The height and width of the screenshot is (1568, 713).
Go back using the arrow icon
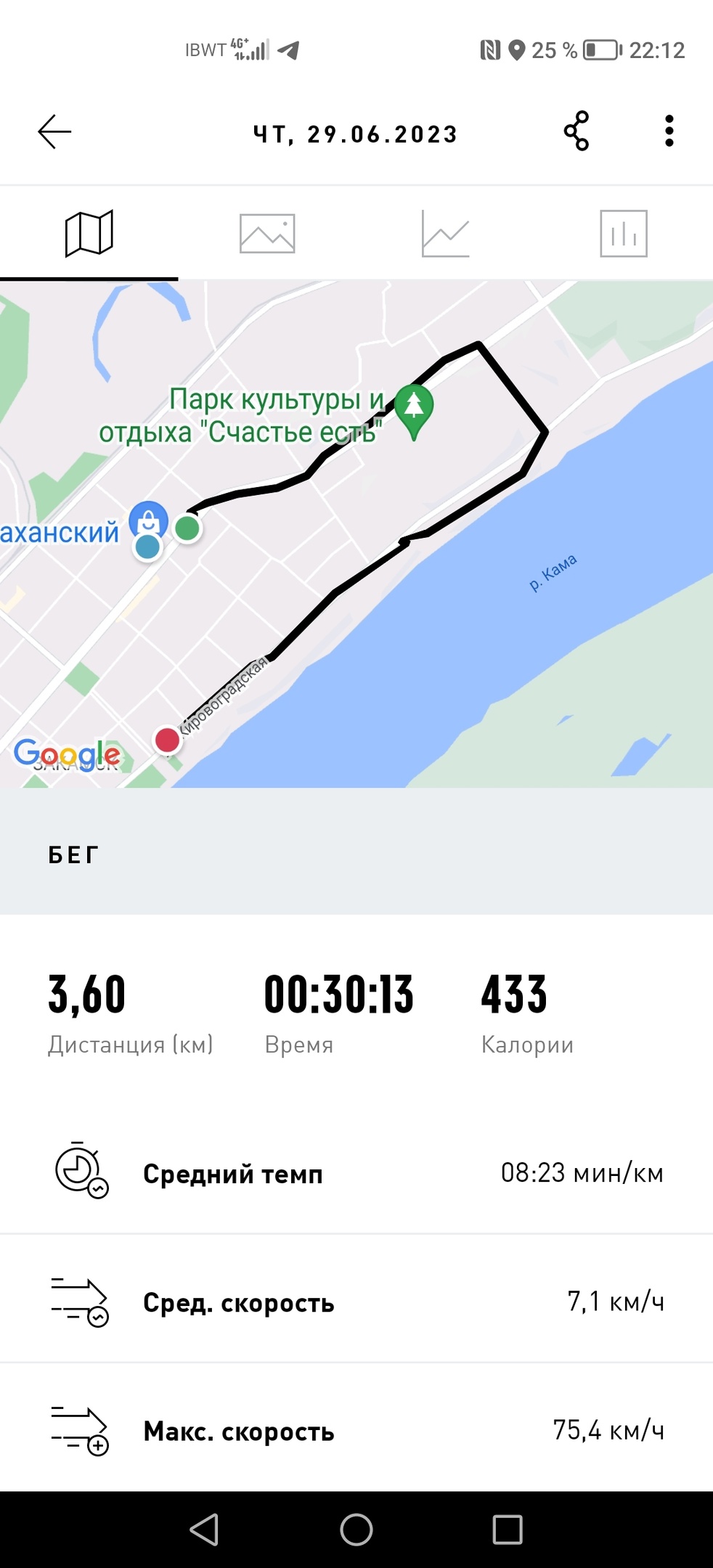[54, 132]
